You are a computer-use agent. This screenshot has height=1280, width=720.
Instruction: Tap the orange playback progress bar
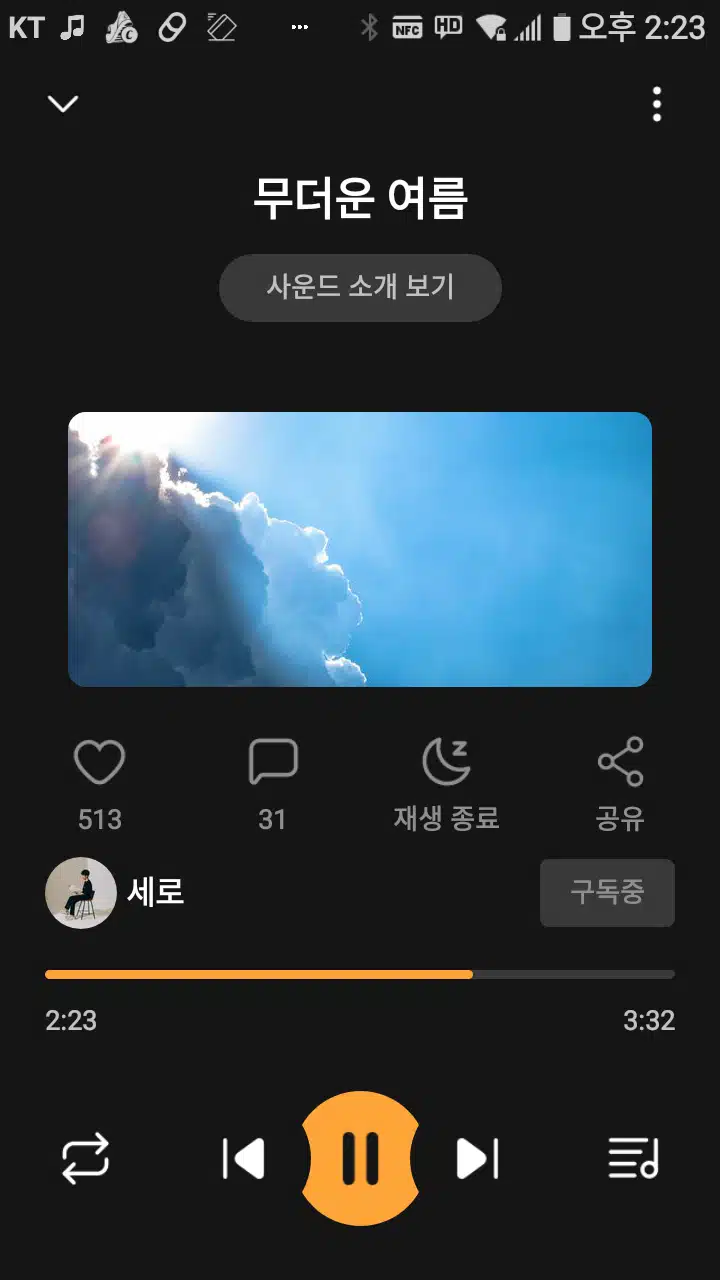tap(360, 974)
